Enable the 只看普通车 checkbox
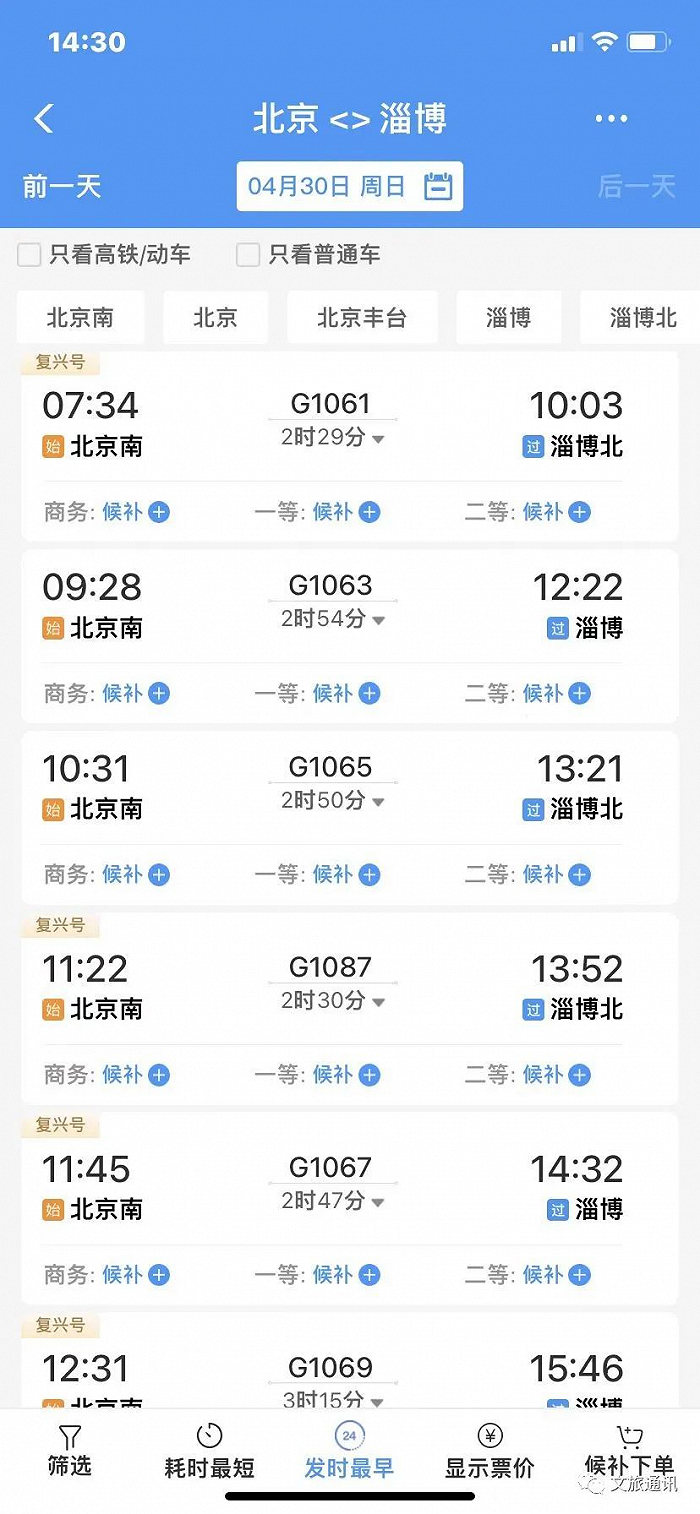Image resolution: width=700 pixels, height=1514 pixels. pos(248,255)
